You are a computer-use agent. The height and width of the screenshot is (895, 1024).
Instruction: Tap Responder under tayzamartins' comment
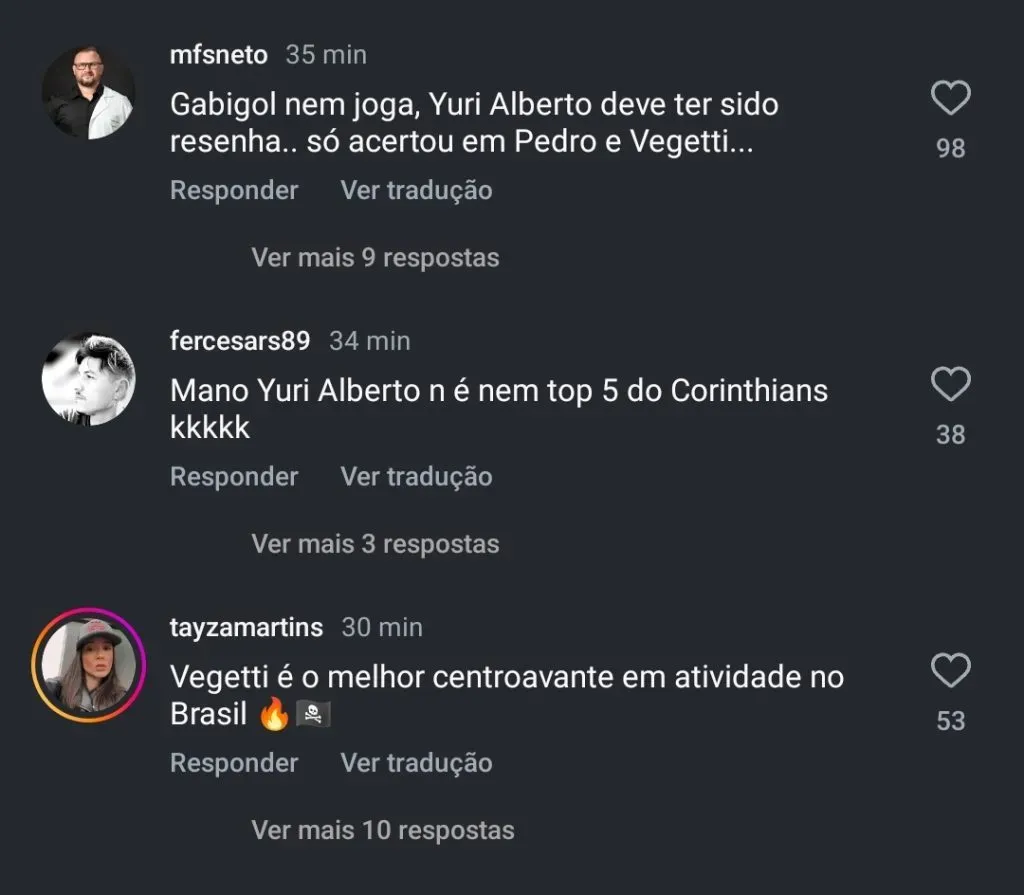234,763
